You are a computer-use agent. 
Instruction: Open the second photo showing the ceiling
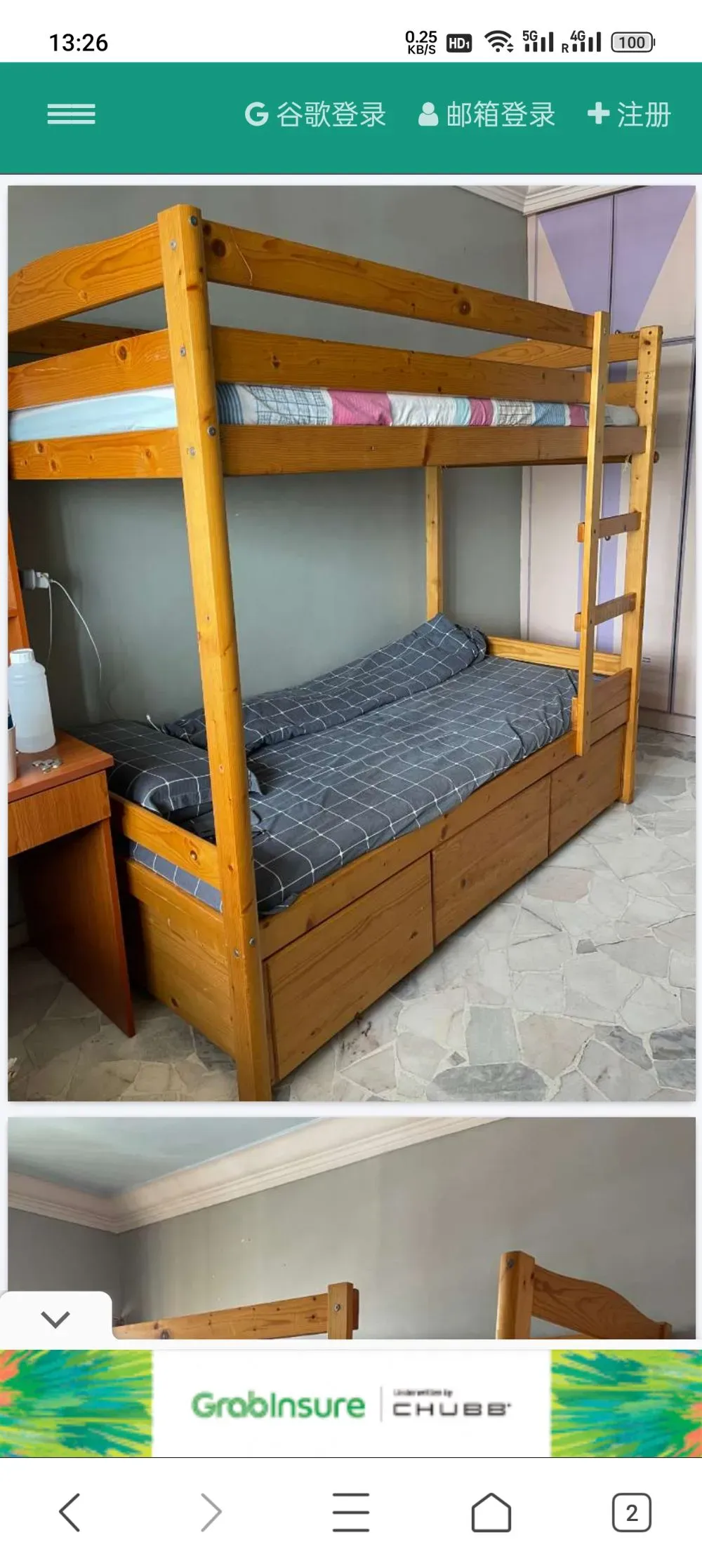pos(352,1228)
